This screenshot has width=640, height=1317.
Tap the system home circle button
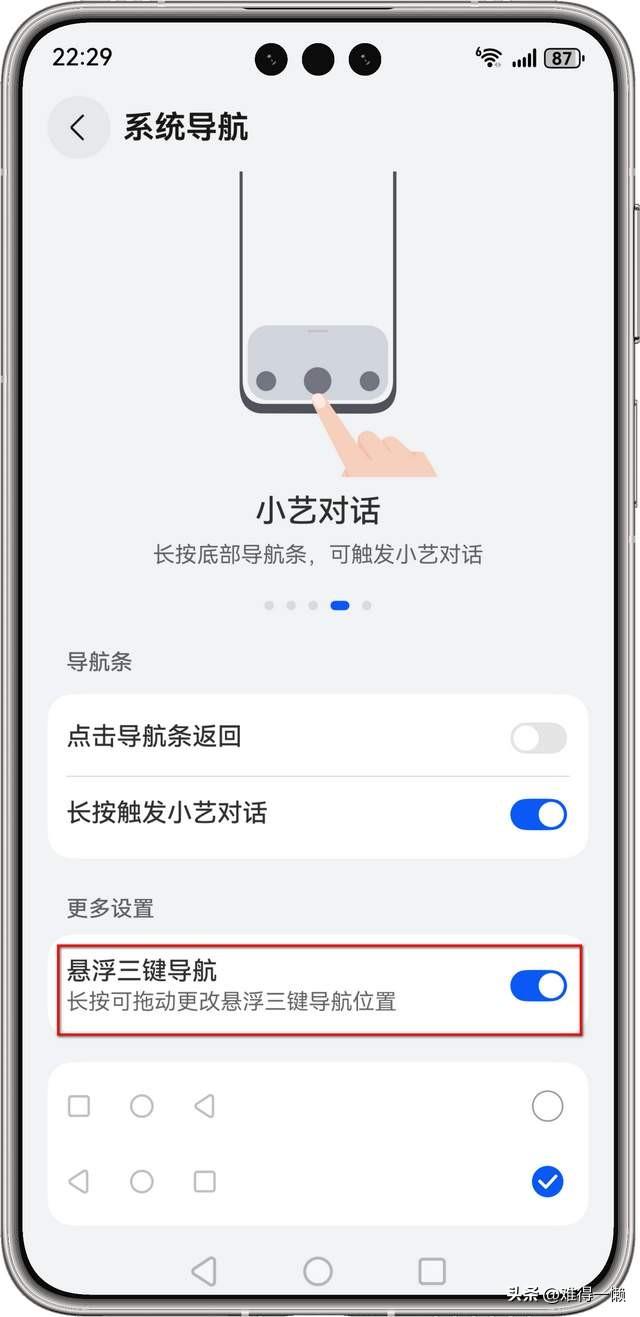(x=318, y=1271)
